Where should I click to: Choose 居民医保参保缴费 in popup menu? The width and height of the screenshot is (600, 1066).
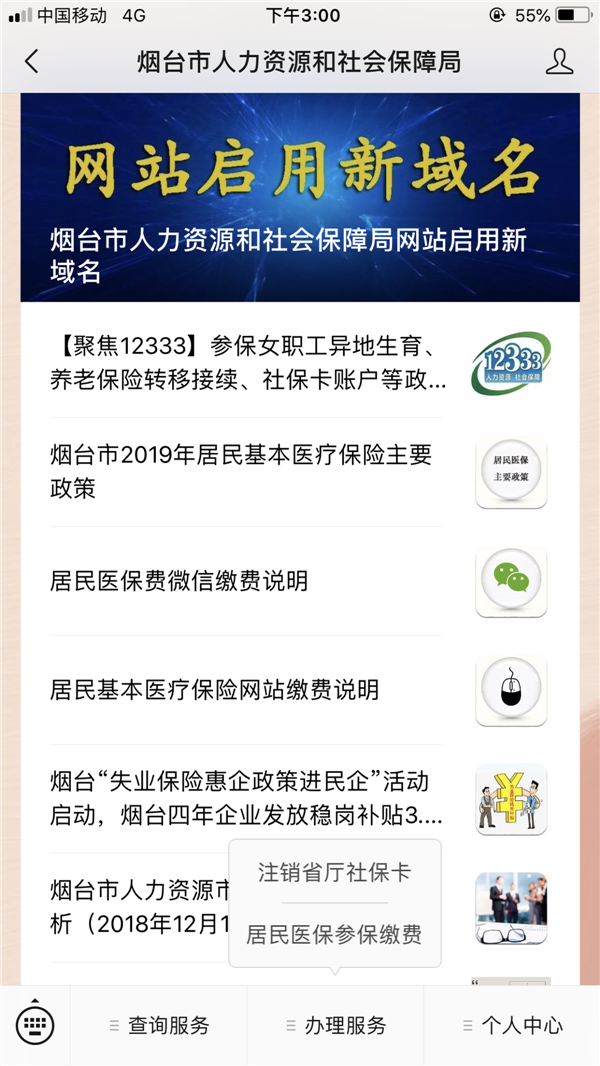[x=335, y=935]
